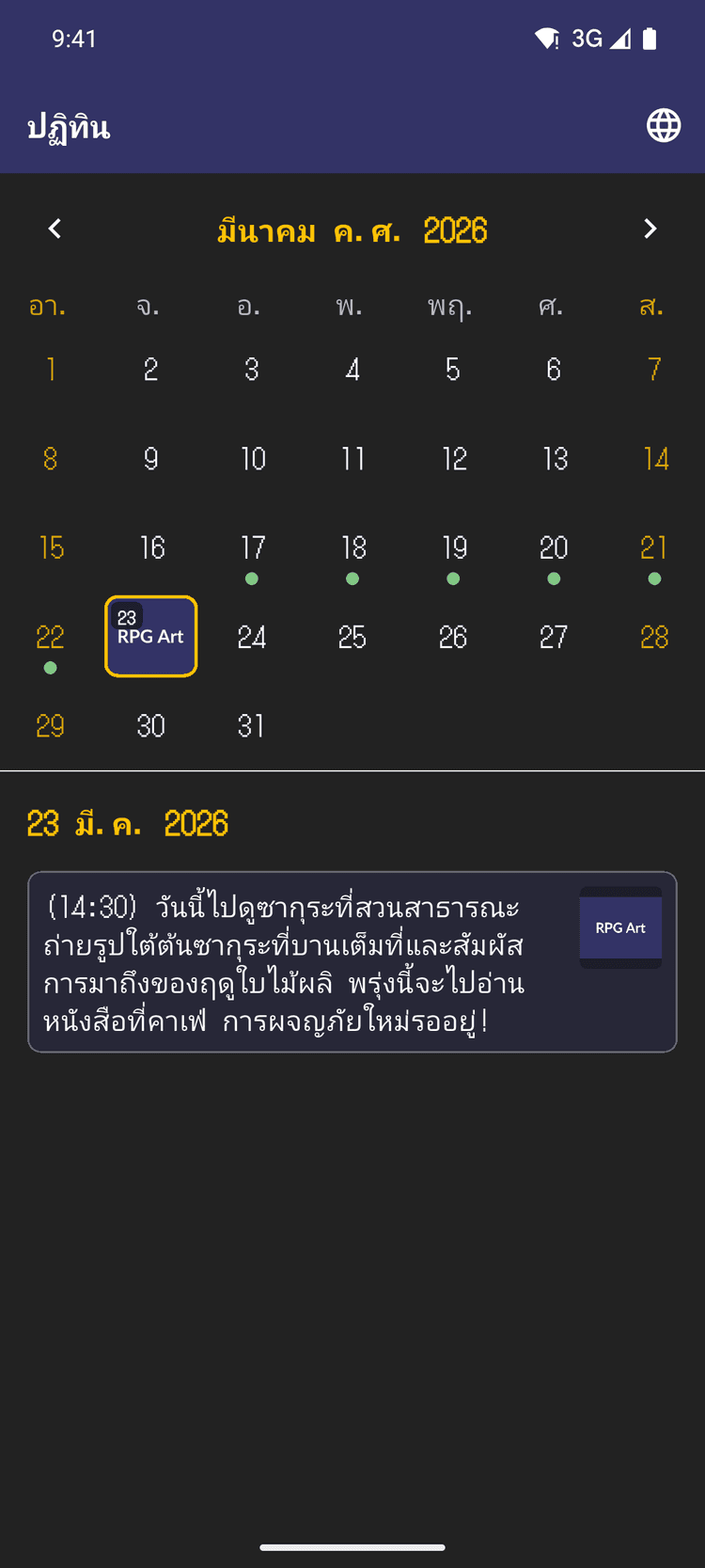Tap the ปฏิทิน app title
705x1568 pixels.
click(x=69, y=127)
